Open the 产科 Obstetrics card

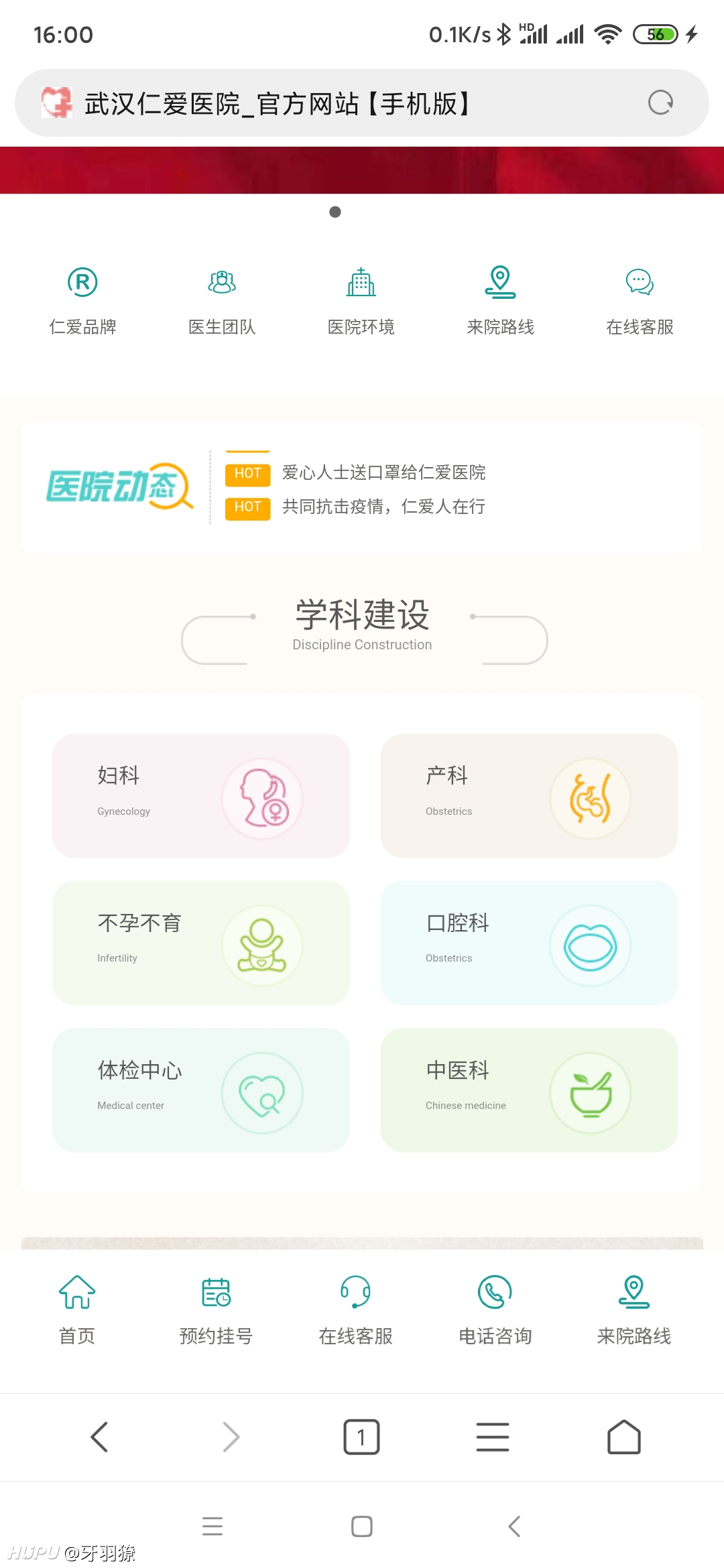530,795
